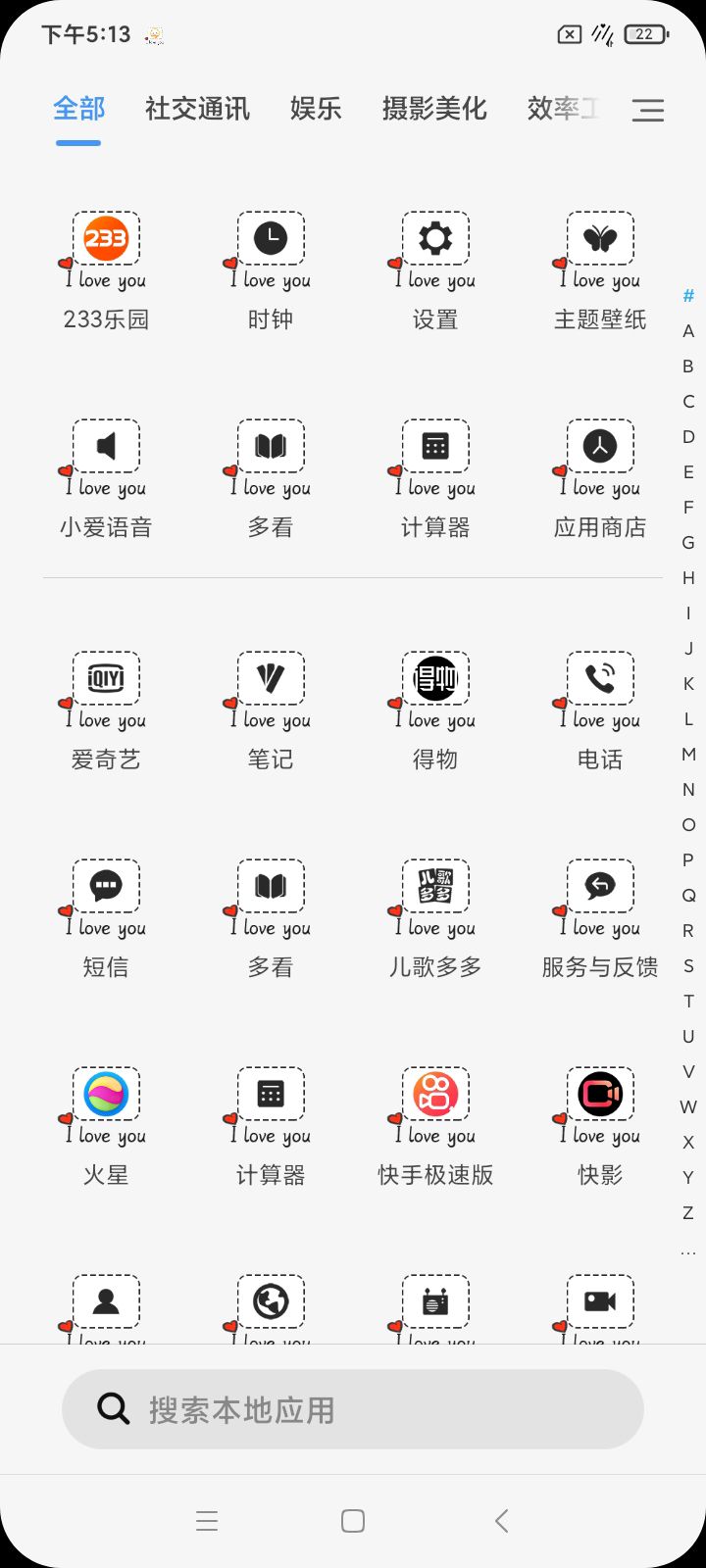Switch to the 娱乐 tab
The image size is (706, 1568).
(316, 109)
